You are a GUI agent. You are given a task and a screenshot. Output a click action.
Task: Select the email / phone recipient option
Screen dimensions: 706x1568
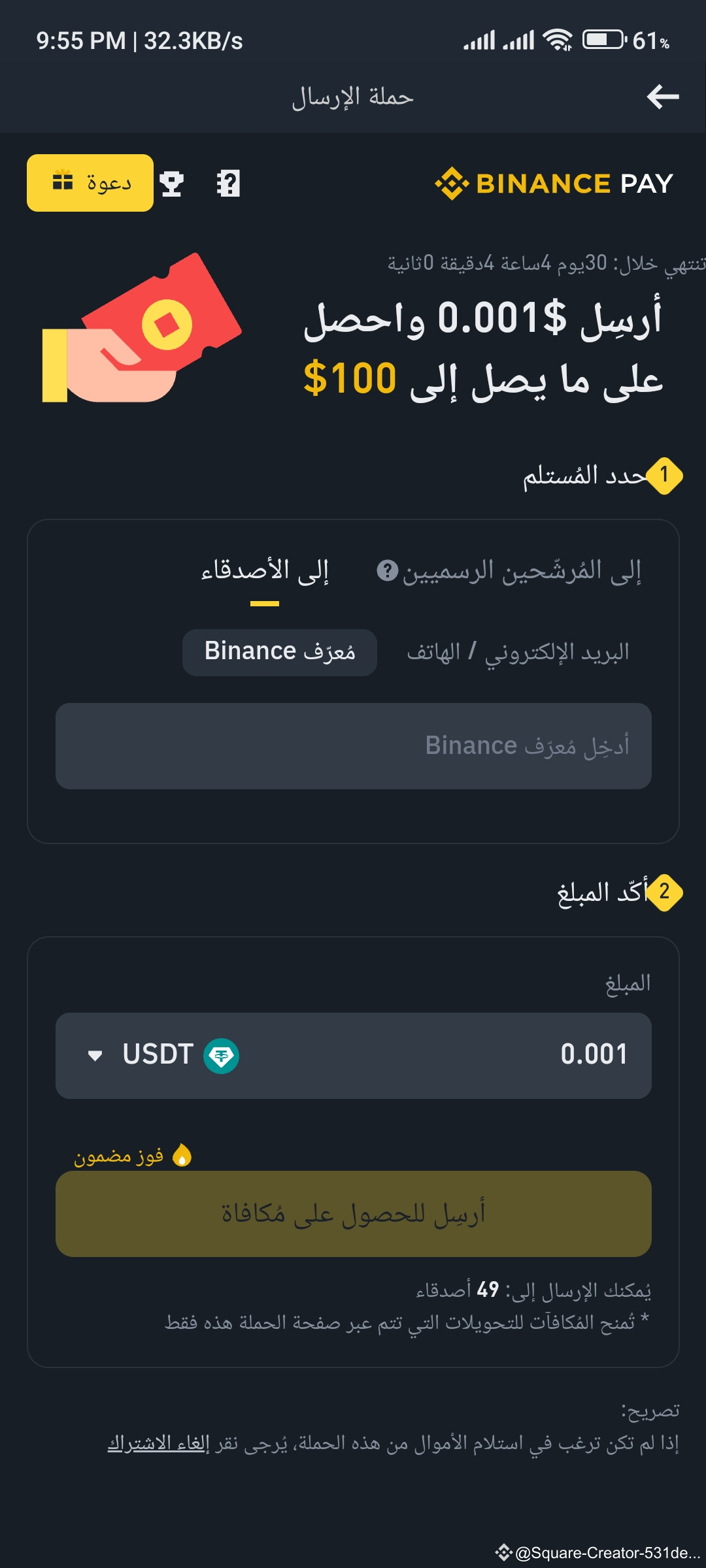pos(518,652)
